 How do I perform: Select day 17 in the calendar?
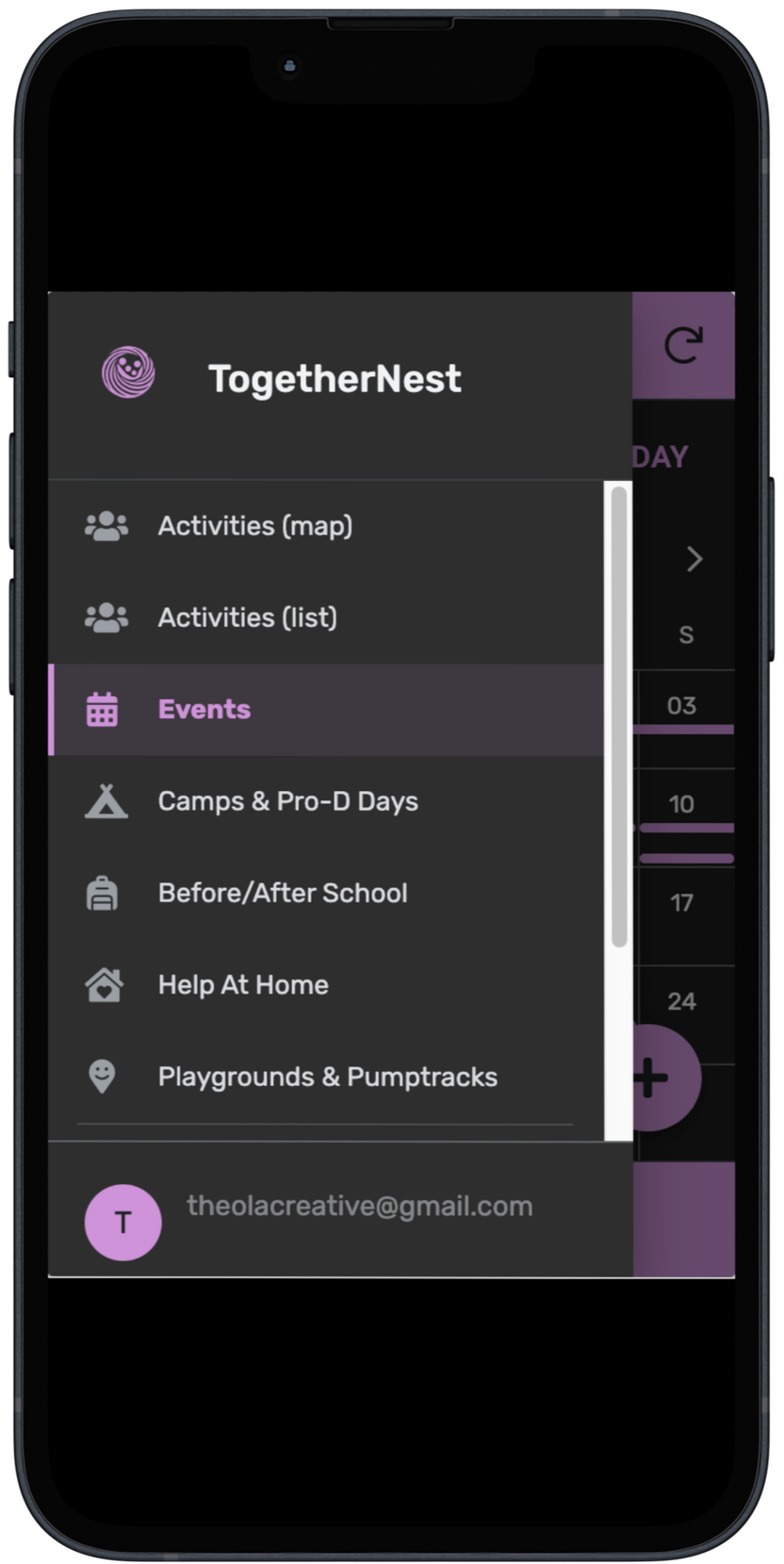tap(681, 903)
